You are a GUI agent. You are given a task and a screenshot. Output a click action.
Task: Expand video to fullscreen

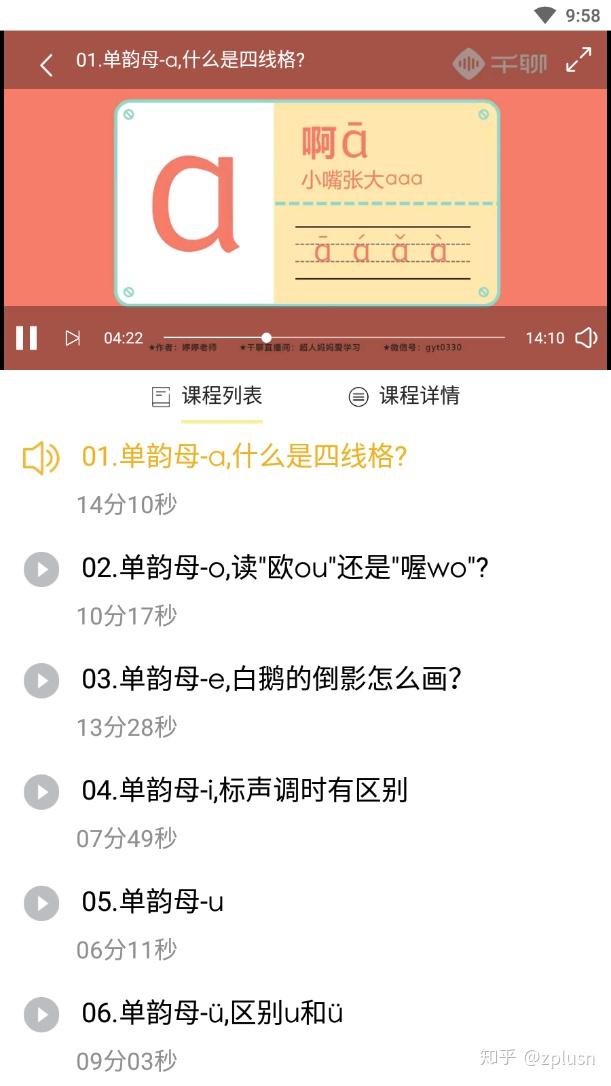tap(579, 60)
